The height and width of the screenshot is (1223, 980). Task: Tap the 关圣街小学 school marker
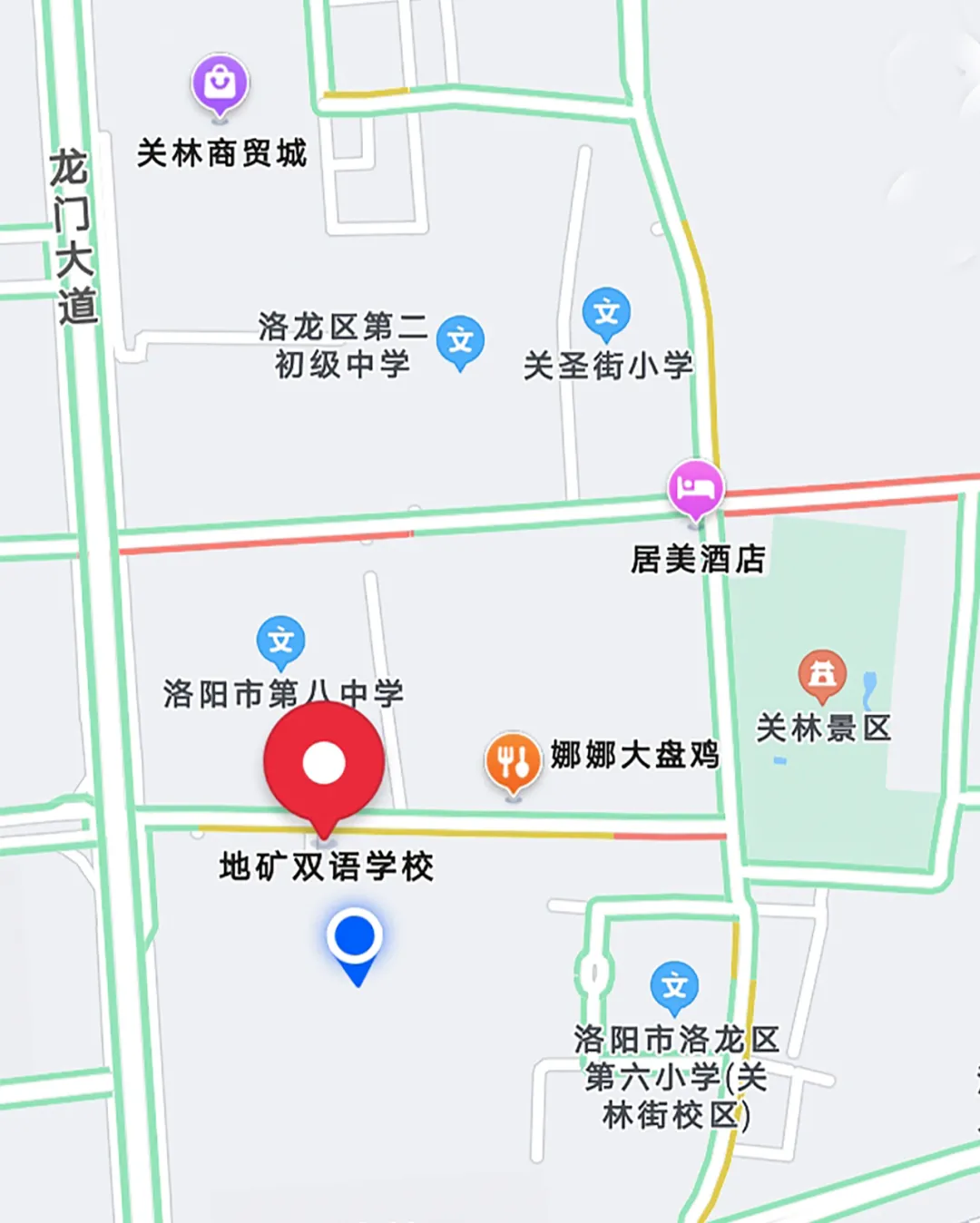pos(606,314)
